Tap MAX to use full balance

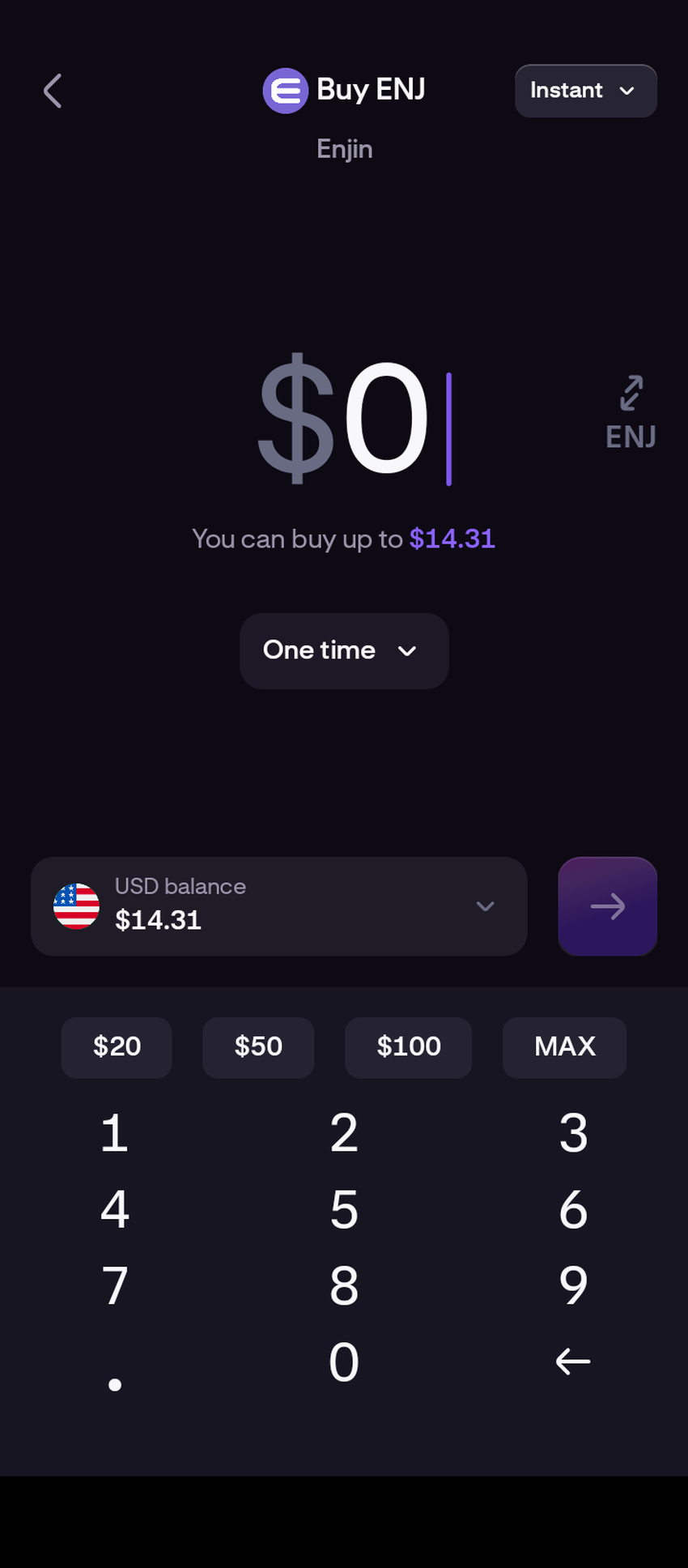pyautogui.click(x=564, y=1046)
